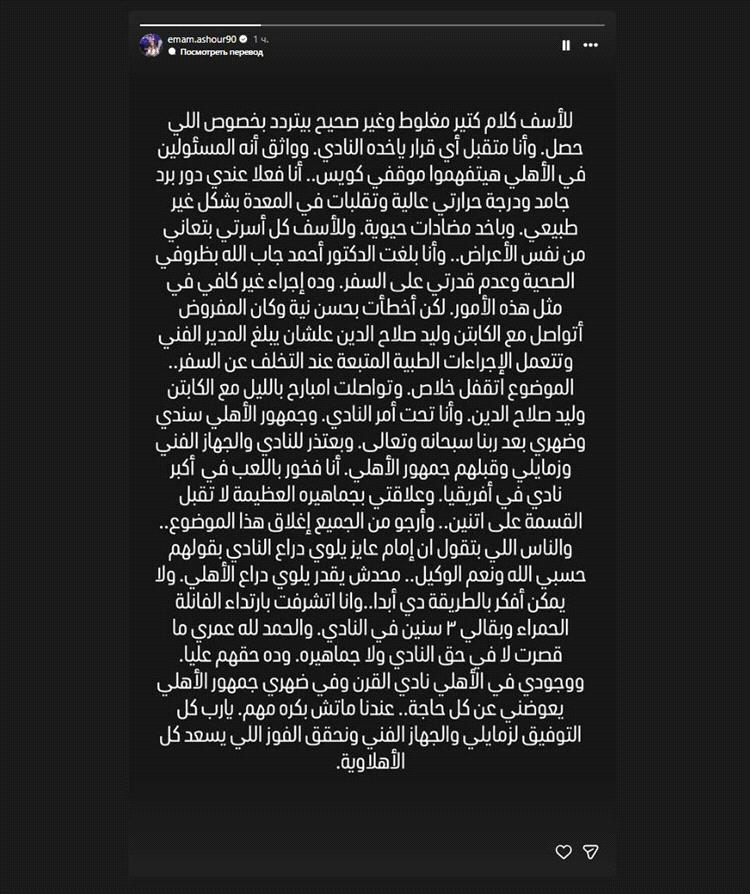Tap emam.ashour90's profile avatar
Screen dimensions: 750x894
click(155, 44)
